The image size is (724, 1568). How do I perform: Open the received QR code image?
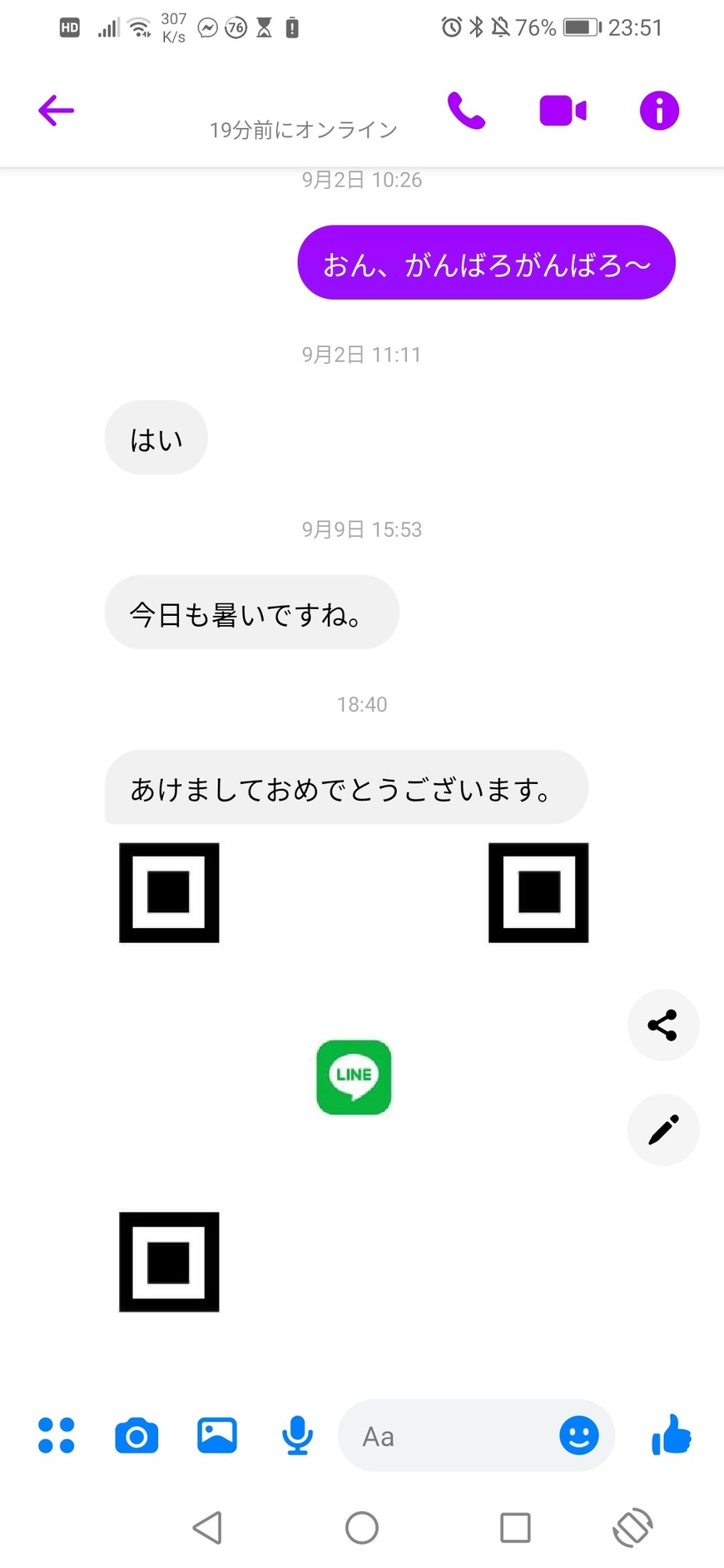coord(354,1077)
